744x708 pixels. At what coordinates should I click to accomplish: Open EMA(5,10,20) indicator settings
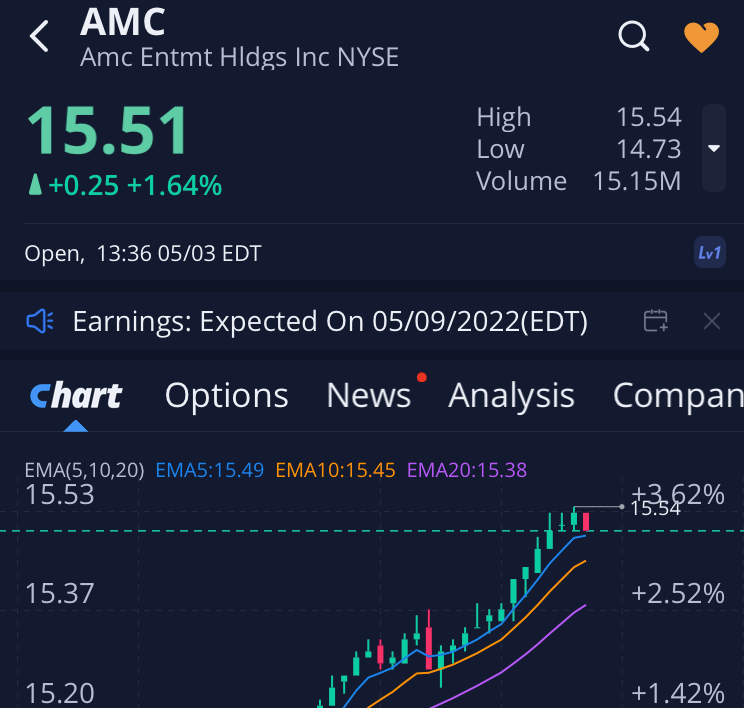[84, 469]
